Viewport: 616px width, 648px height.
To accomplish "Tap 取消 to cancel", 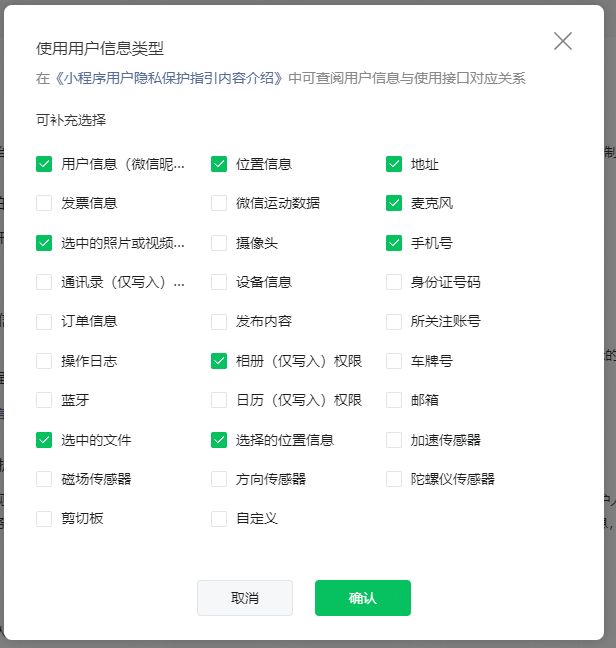I will coord(245,598).
